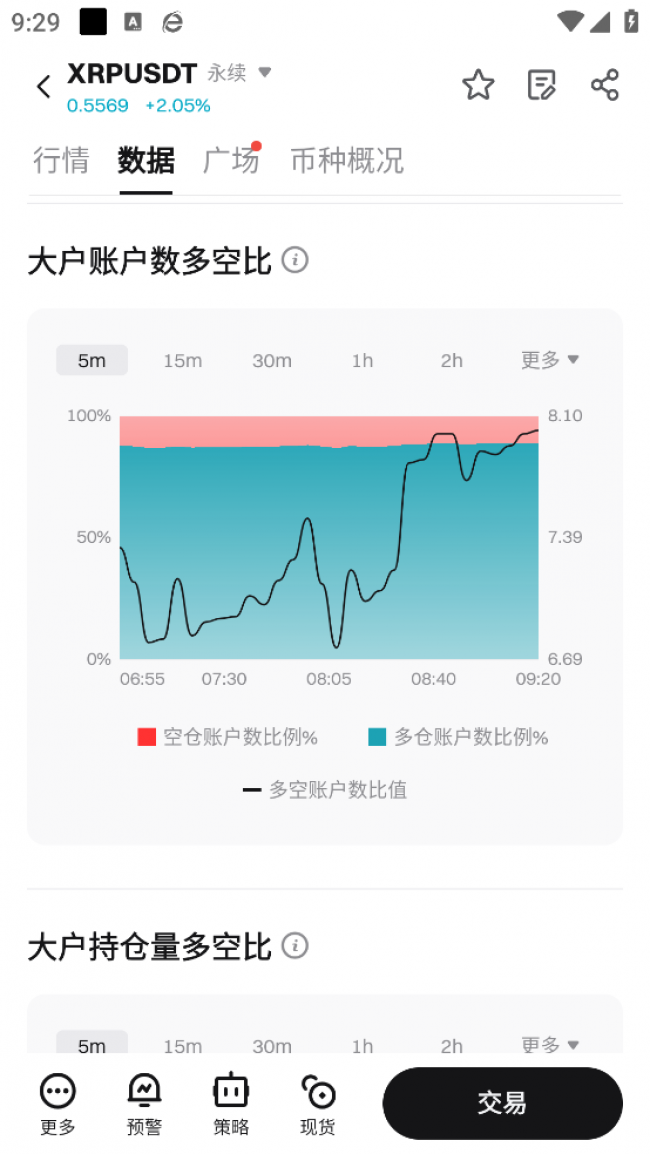
Task: Open 策略 trading bots
Action: [231, 1104]
